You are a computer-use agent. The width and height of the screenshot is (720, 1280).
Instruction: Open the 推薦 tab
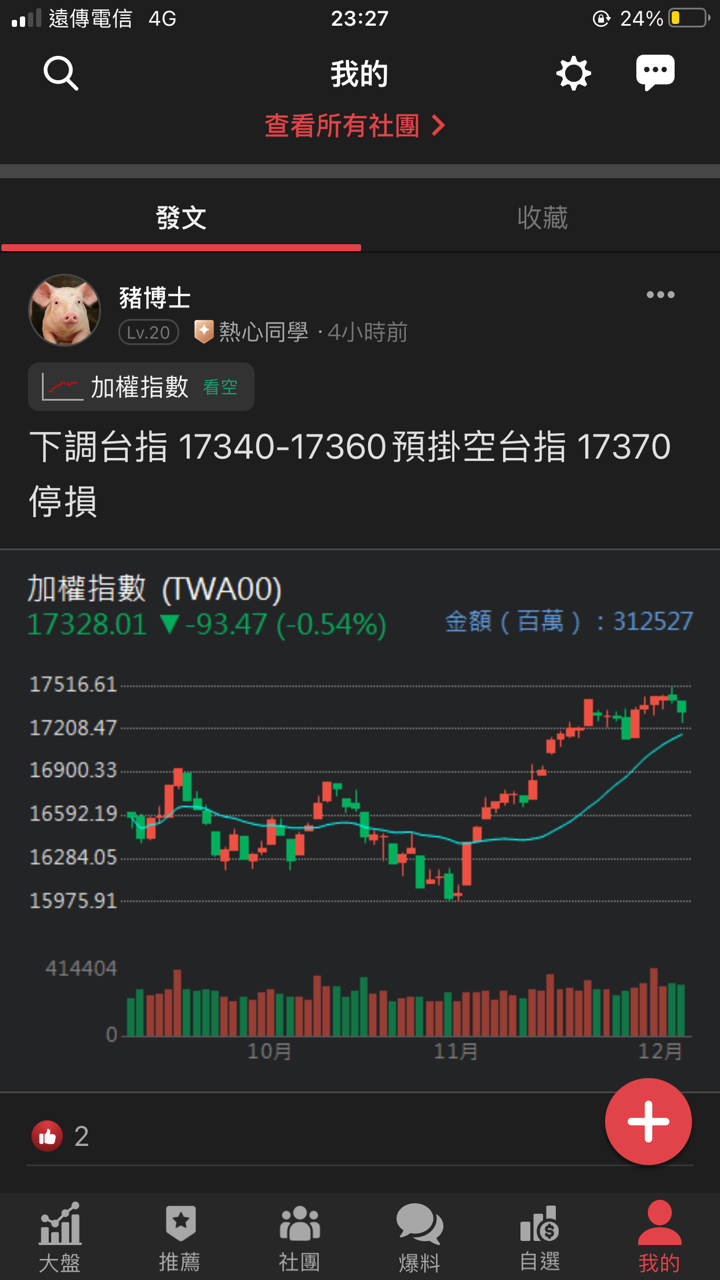pos(180,1238)
